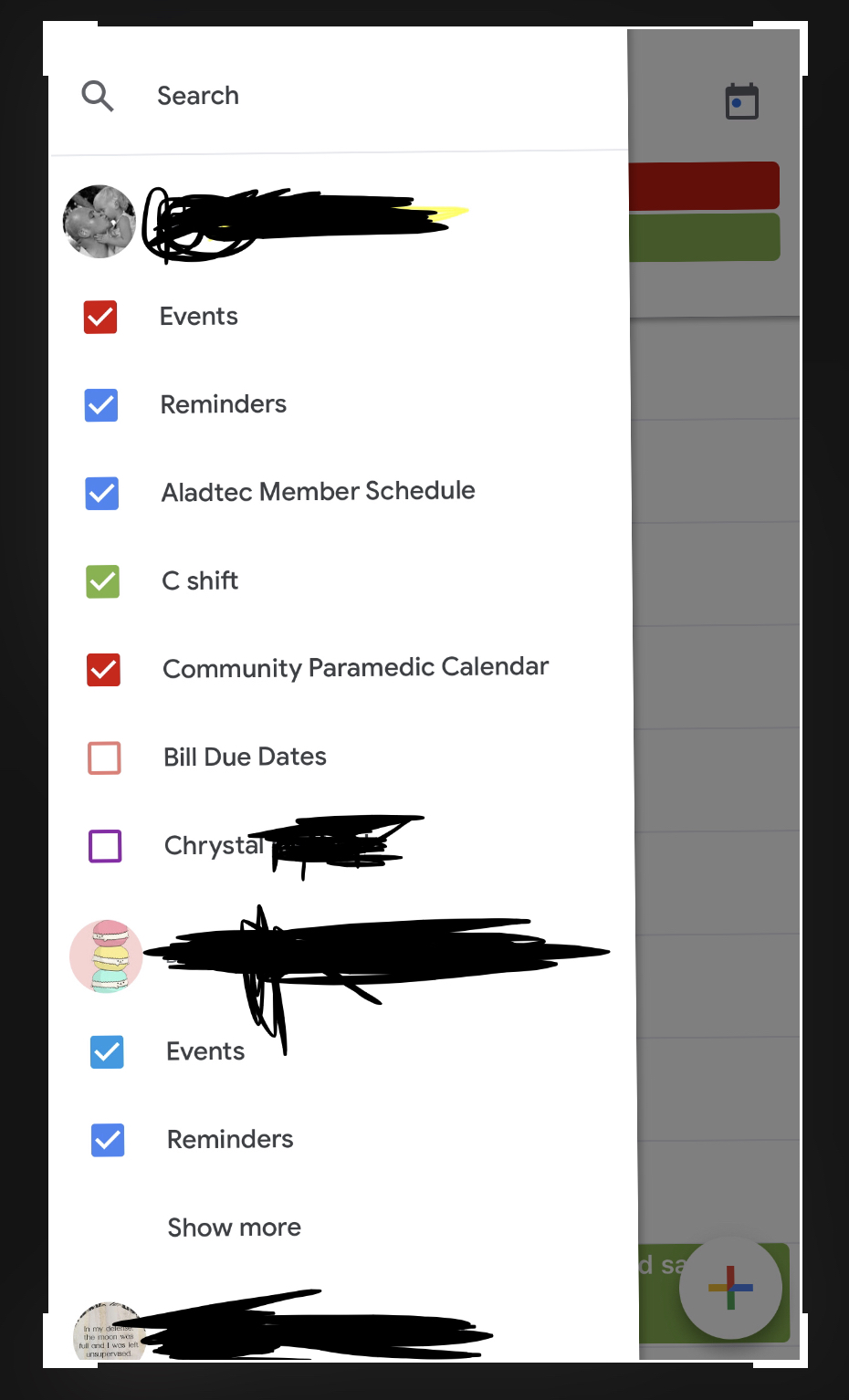Uncheck Events under the first account

[100, 317]
